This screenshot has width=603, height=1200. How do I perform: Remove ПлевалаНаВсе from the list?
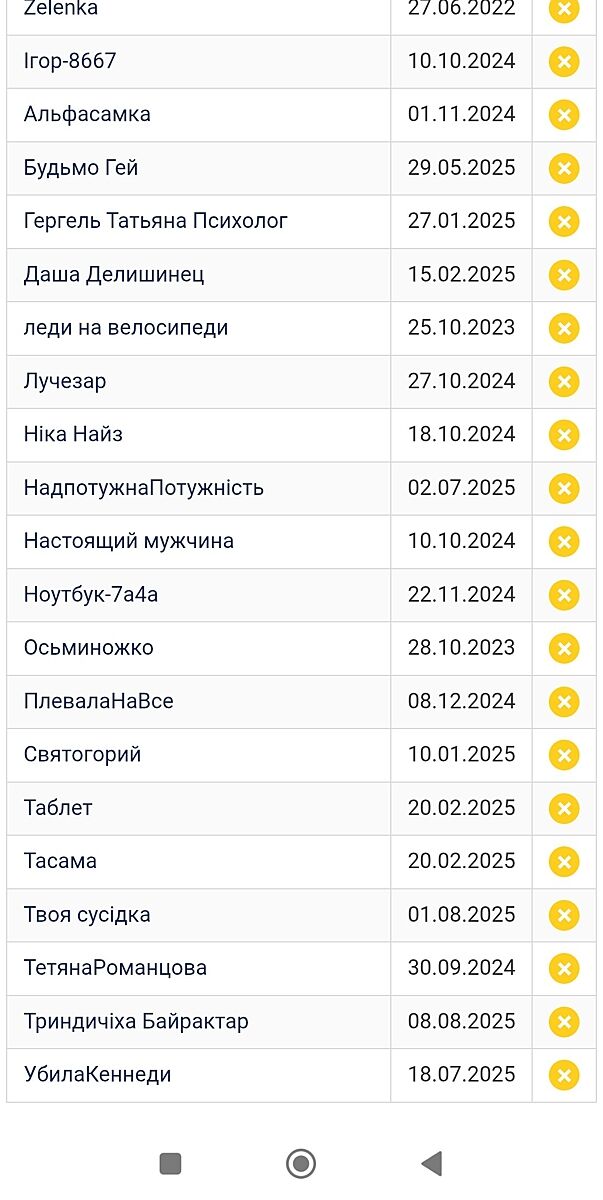pyautogui.click(x=564, y=701)
